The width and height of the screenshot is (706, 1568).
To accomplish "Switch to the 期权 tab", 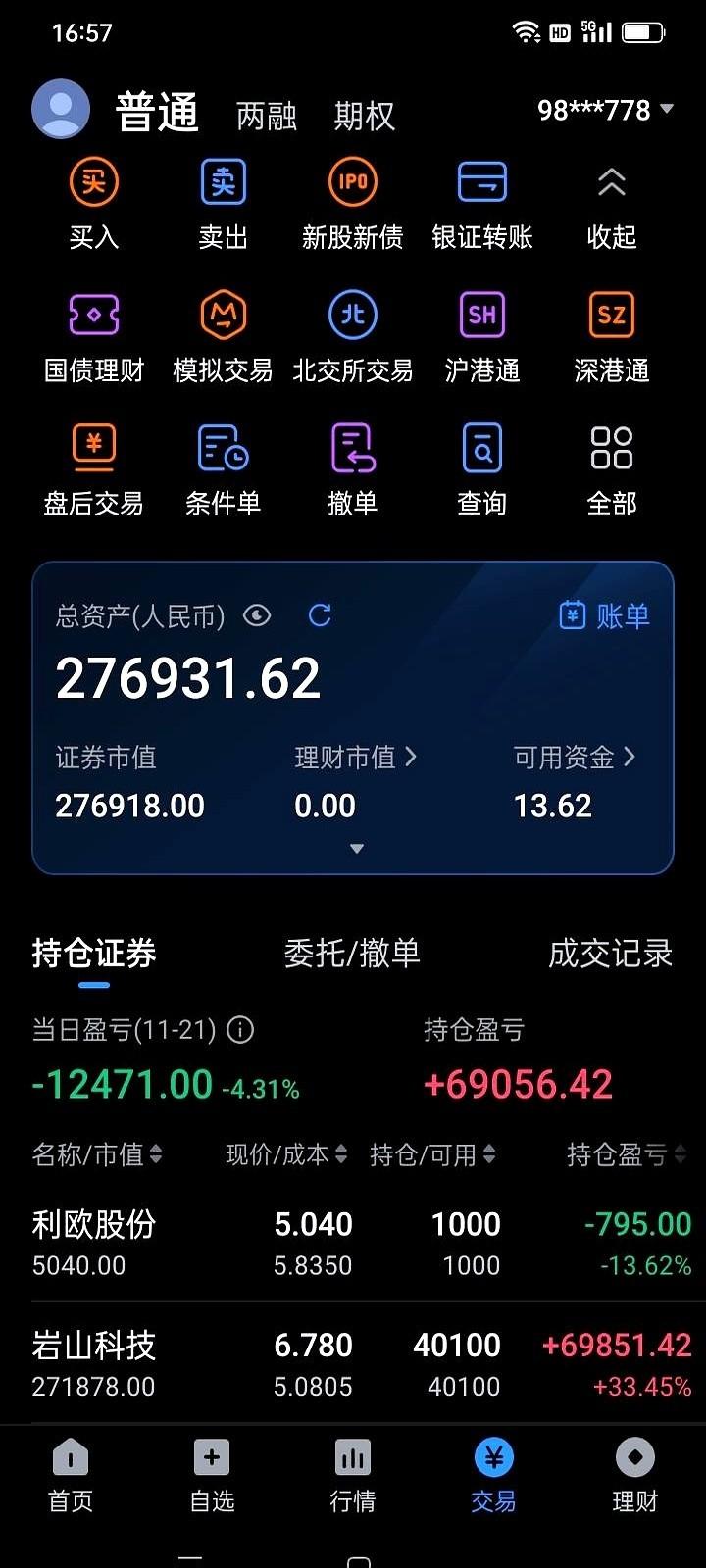I will point(363,116).
